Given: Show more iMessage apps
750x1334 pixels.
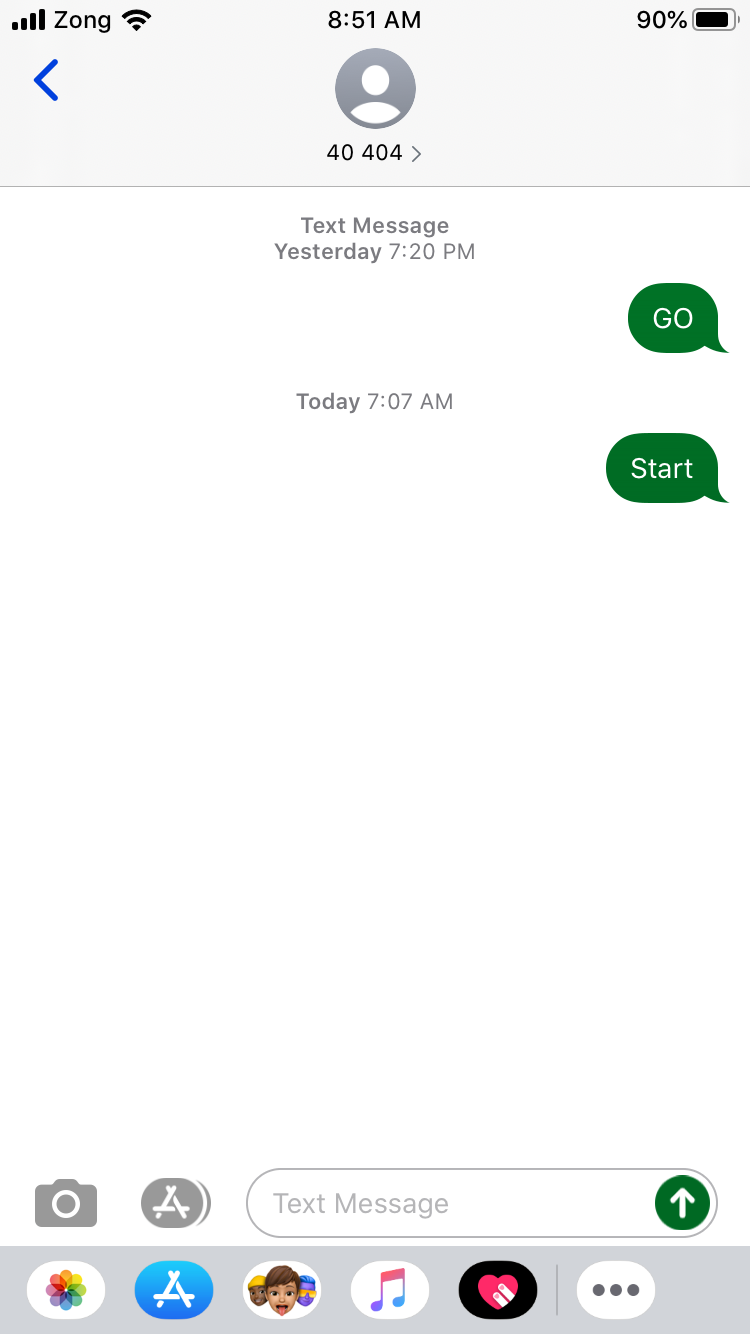Looking at the screenshot, I should (616, 1290).
